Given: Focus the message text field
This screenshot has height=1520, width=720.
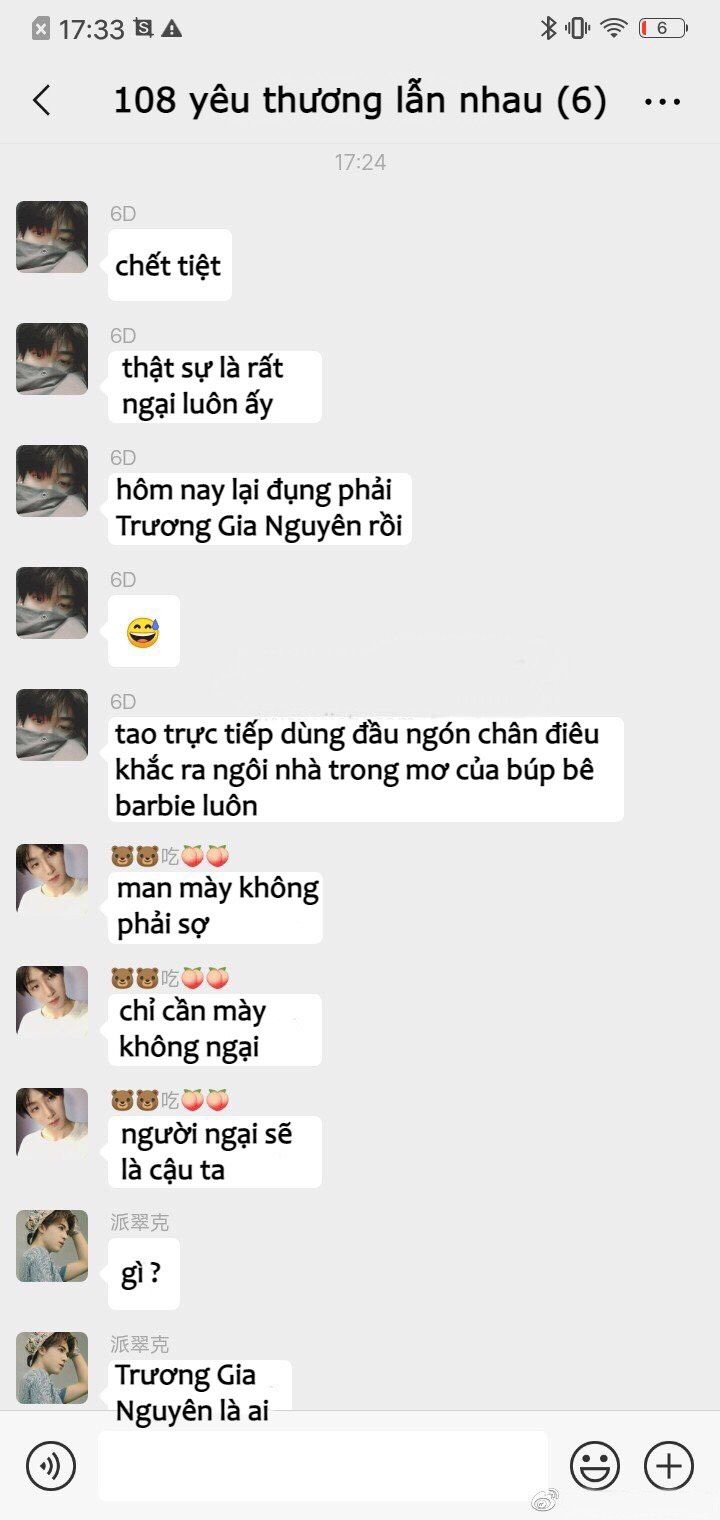Looking at the screenshot, I should pos(322,1466).
